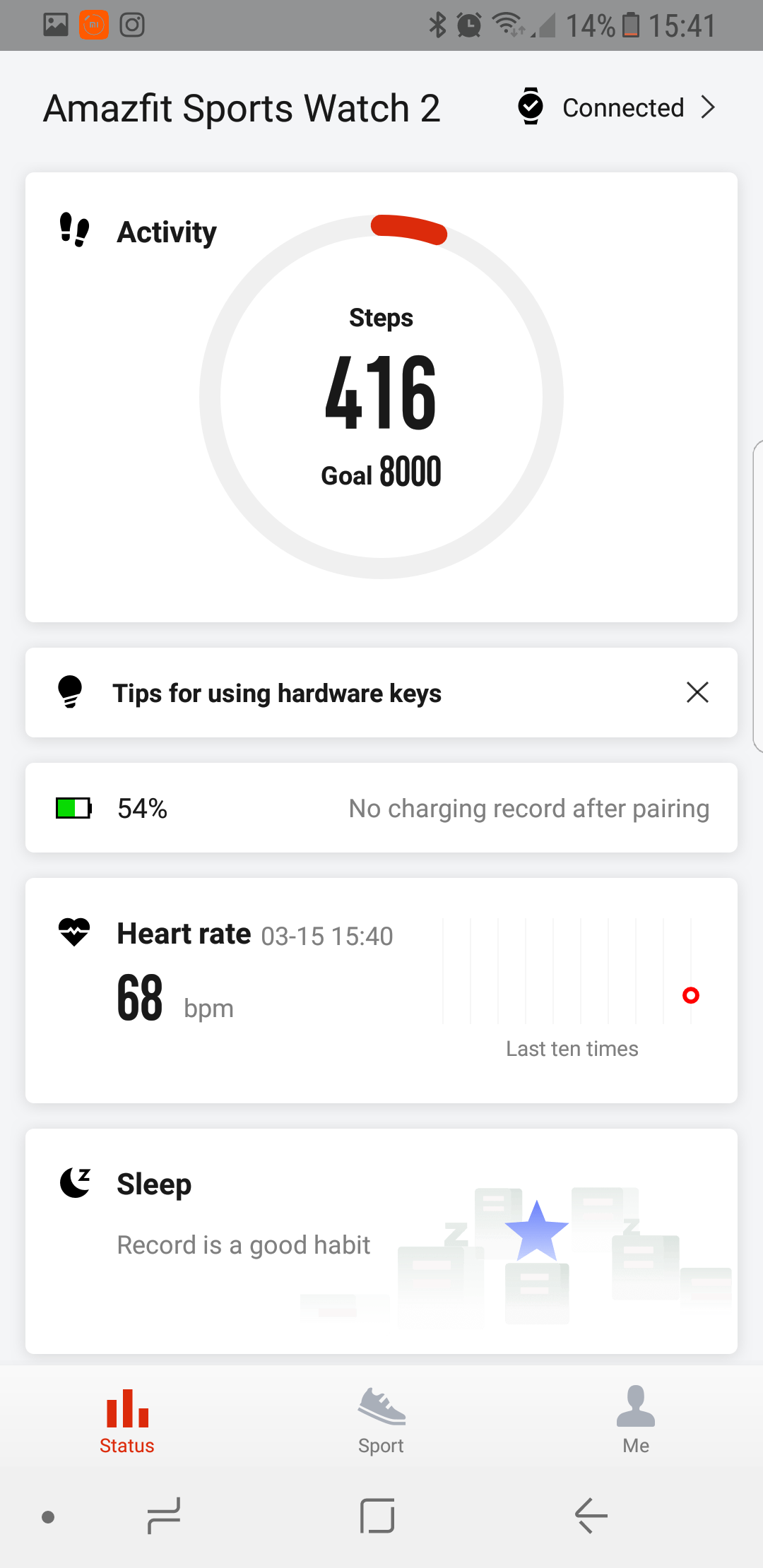The height and width of the screenshot is (1568, 763).
Task: View the 54% battery details
Action: (x=381, y=808)
